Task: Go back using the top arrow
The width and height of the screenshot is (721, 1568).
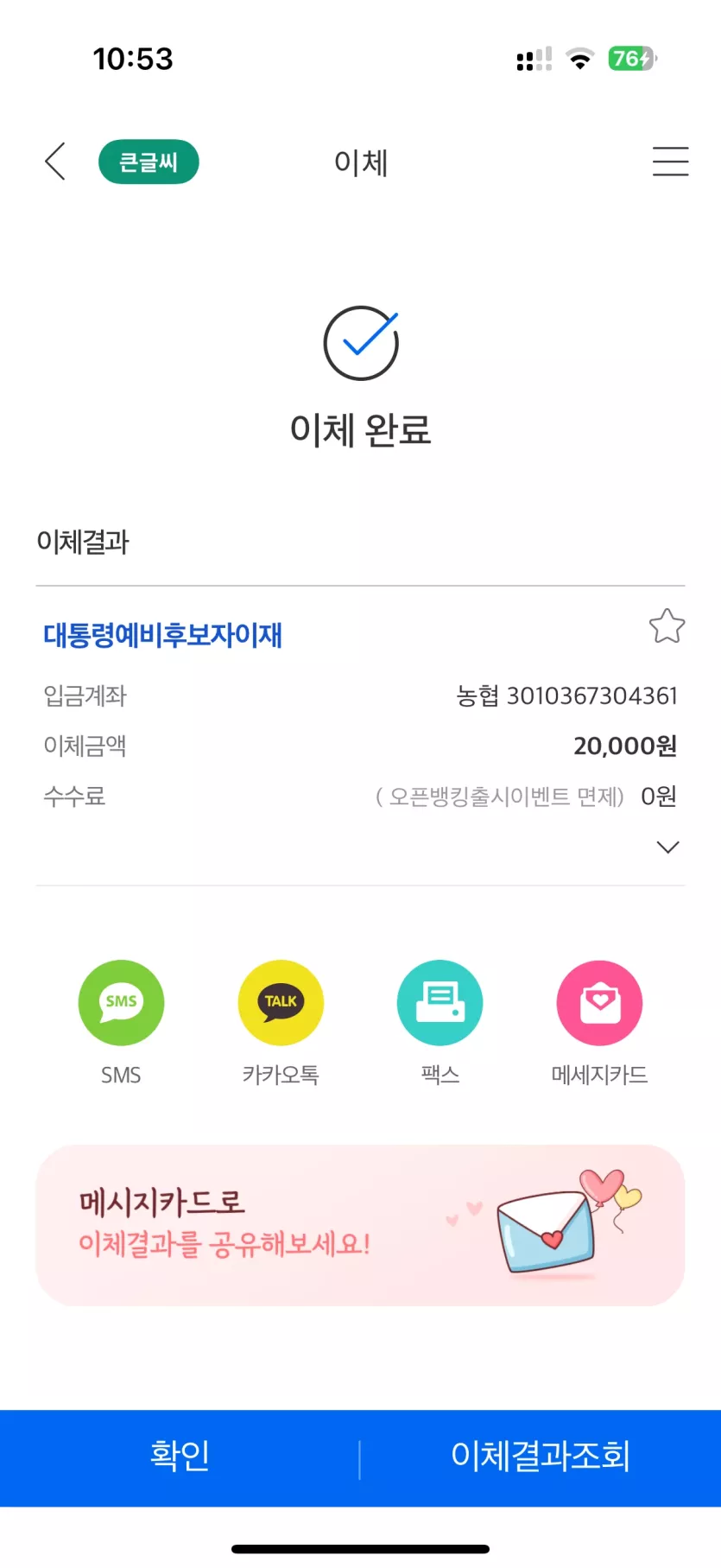Action: point(55,162)
